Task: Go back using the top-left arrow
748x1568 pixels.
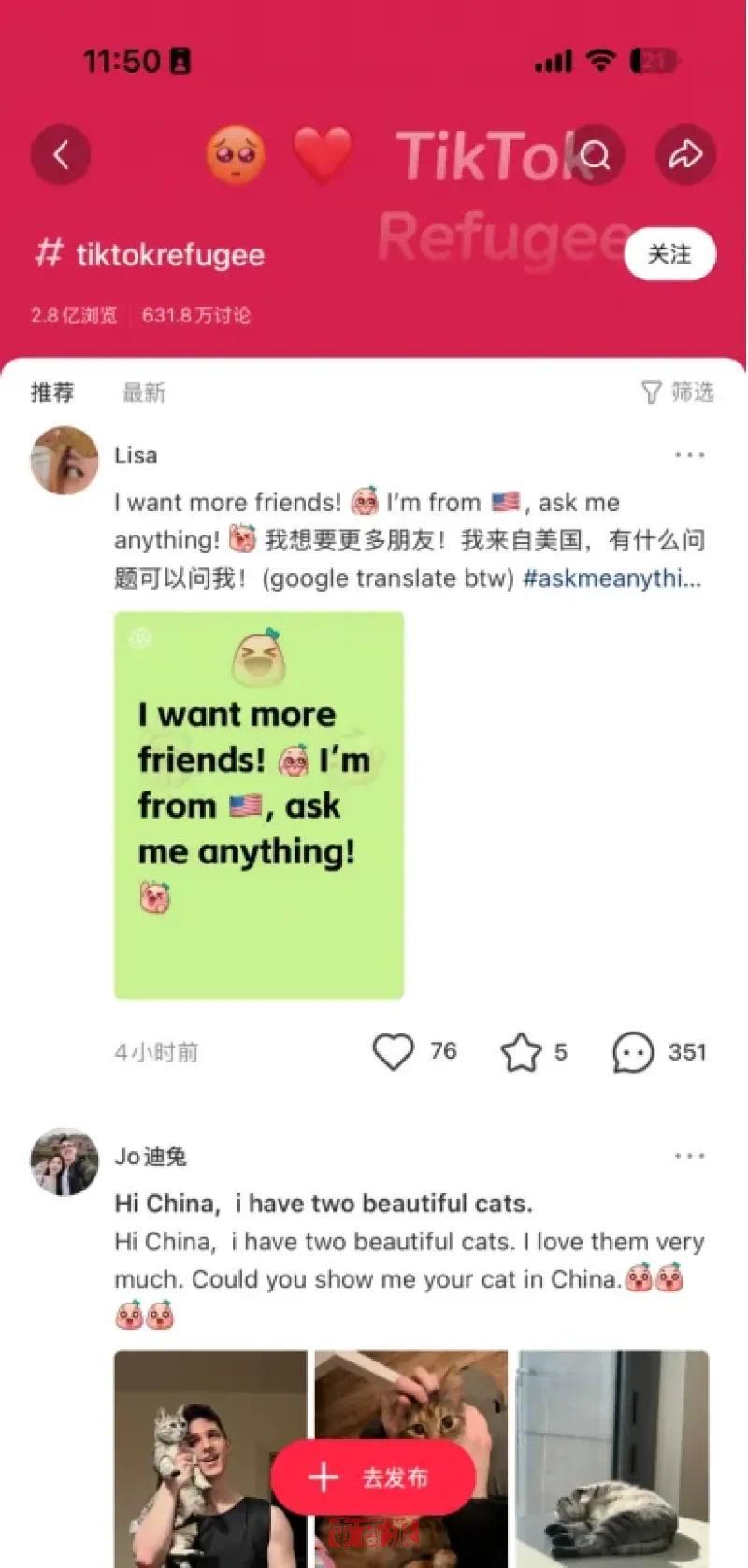Action: pos(61,154)
